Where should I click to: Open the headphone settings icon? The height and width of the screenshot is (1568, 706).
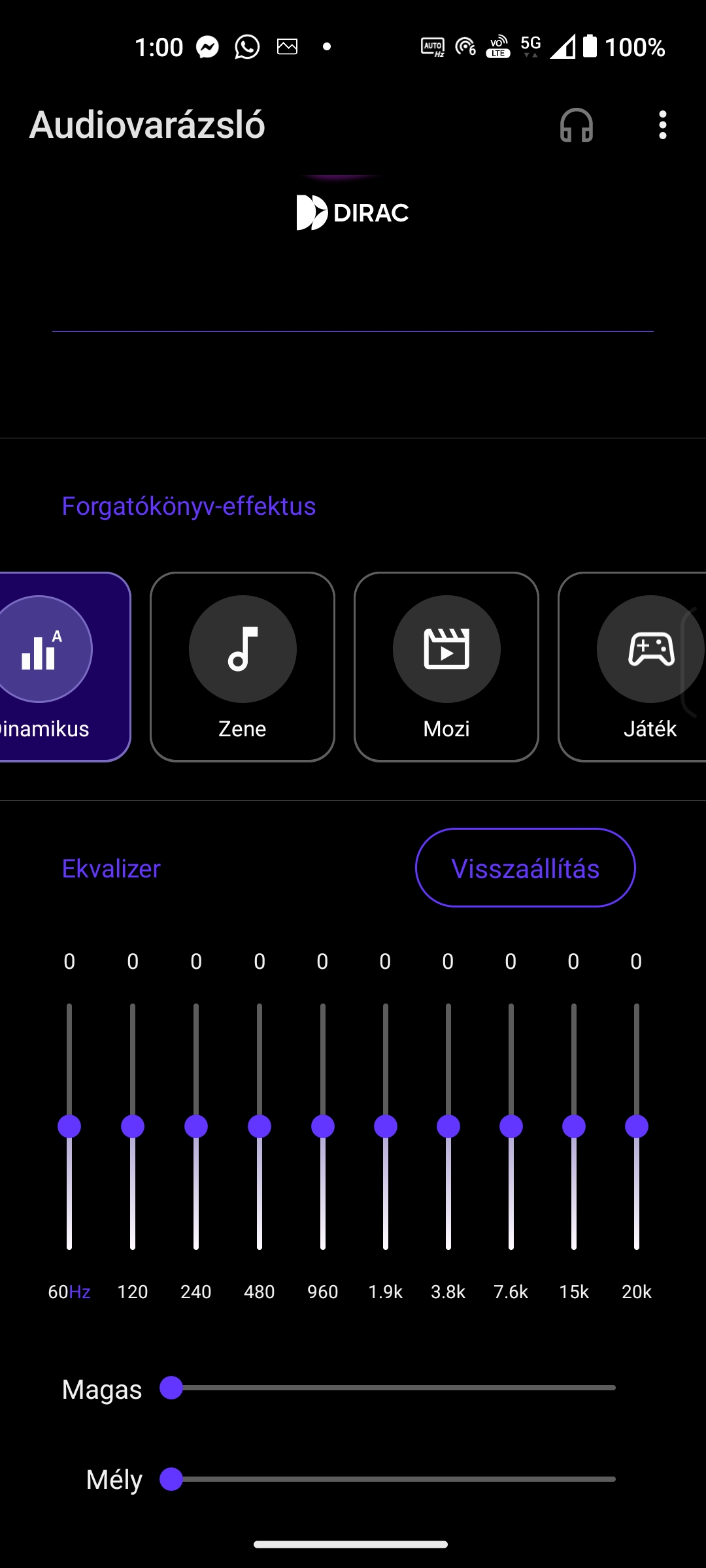coord(576,125)
